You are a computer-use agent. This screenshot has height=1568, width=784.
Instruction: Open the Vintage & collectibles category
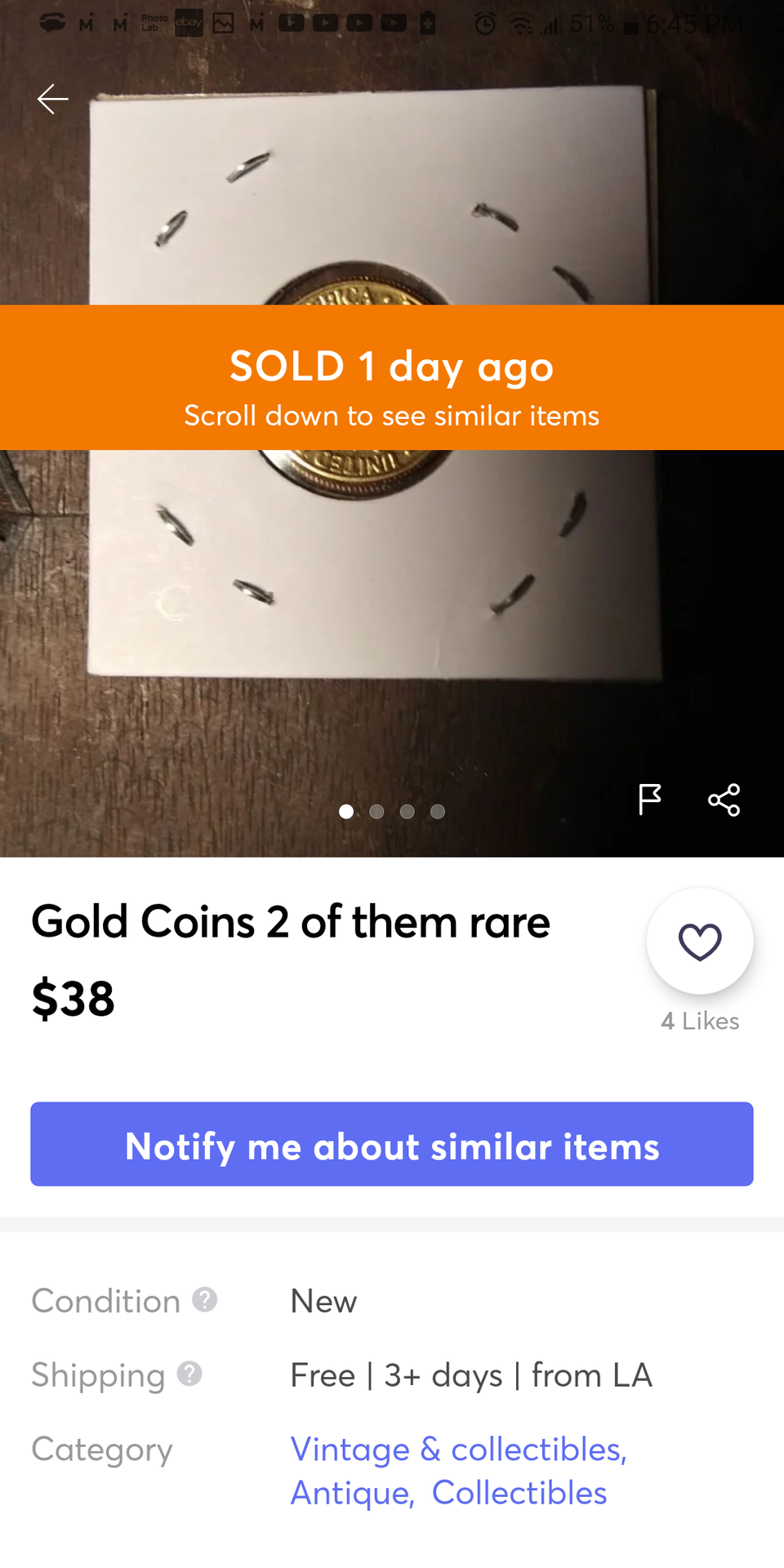point(458,1450)
